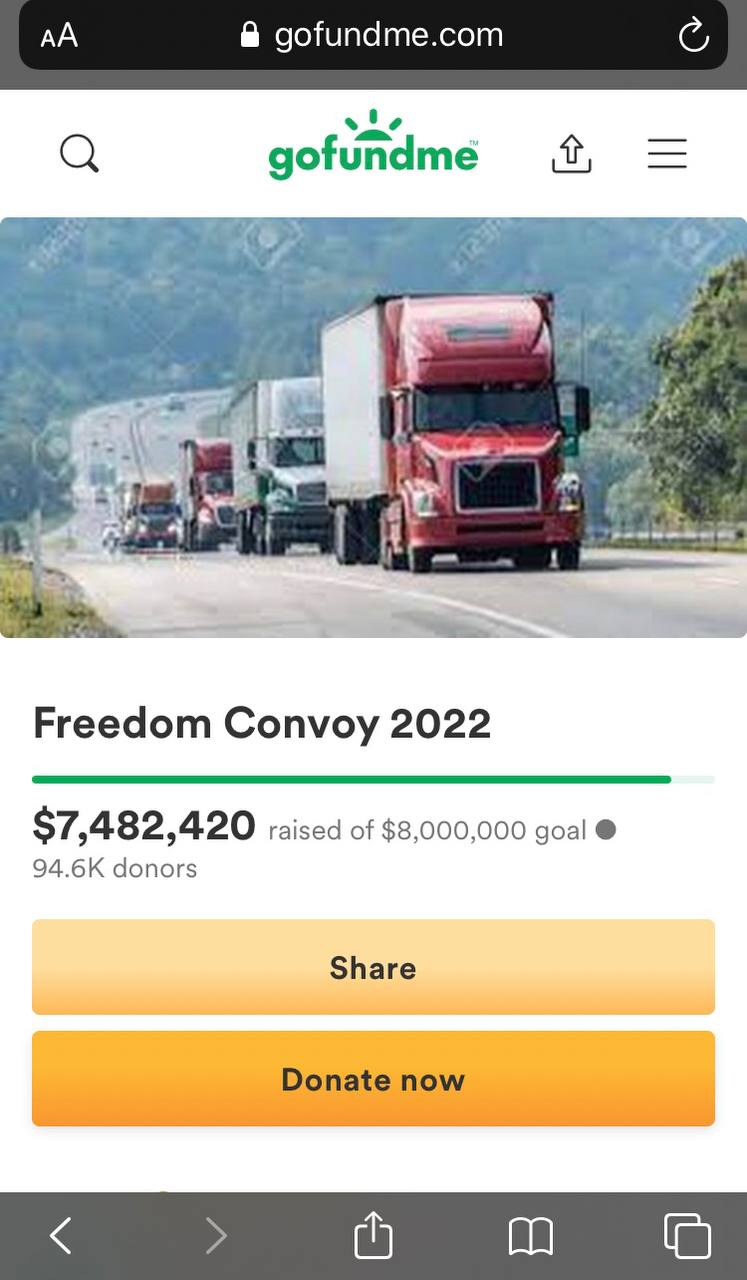Viewport: 747px width, 1280px height.
Task: Open the GoFundMe search icon
Action: pyautogui.click(x=79, y=154)
